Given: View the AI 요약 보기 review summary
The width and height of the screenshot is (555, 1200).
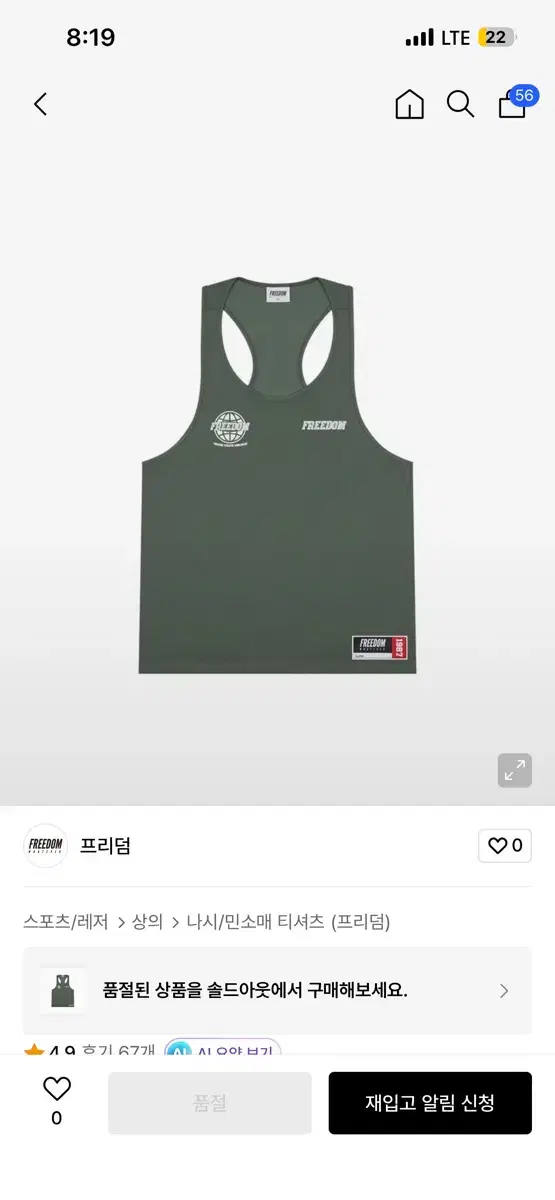Looking at the screenshot, I should pos(223,1051).
